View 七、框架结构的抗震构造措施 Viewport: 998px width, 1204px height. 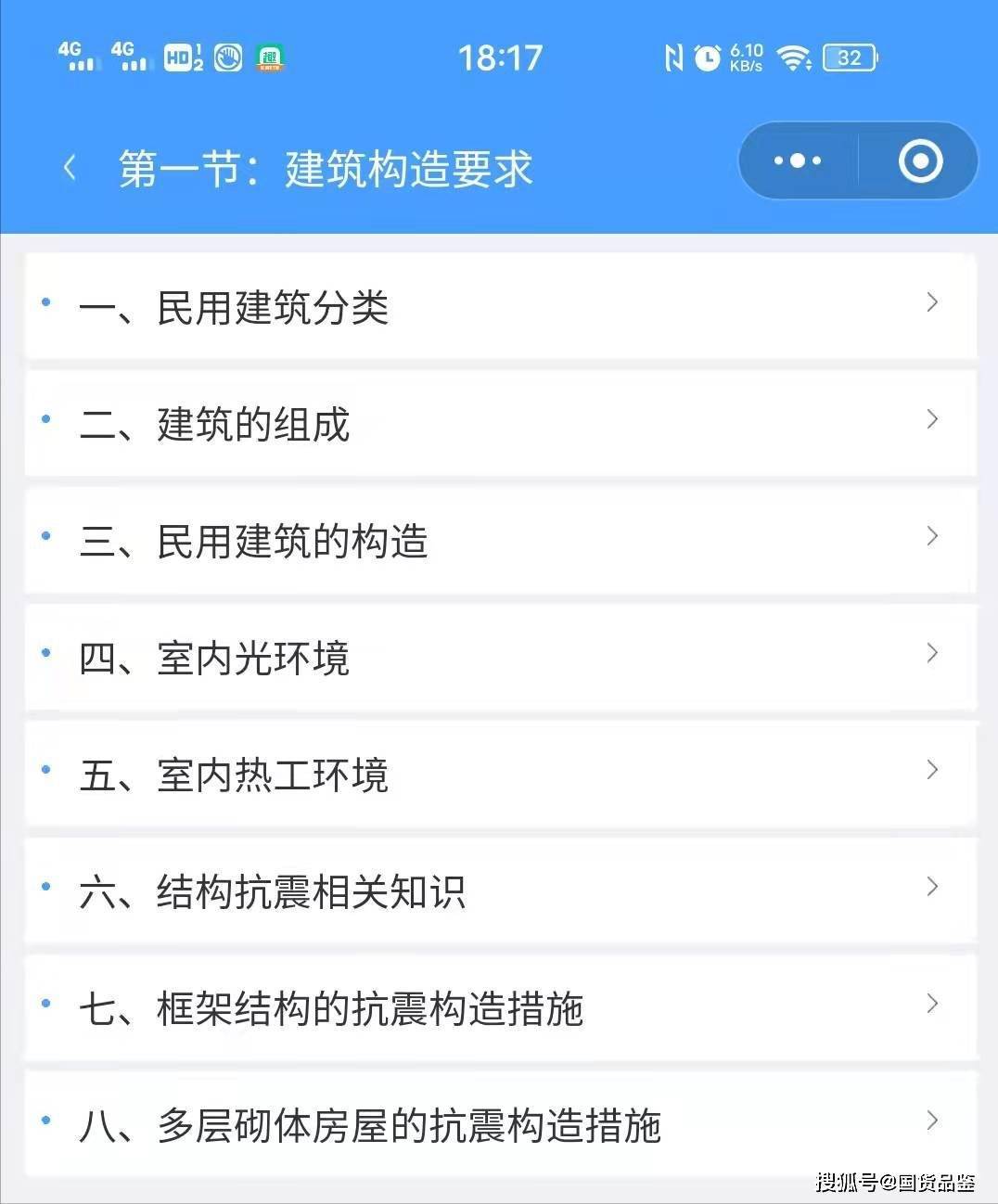click(500, 1007)
